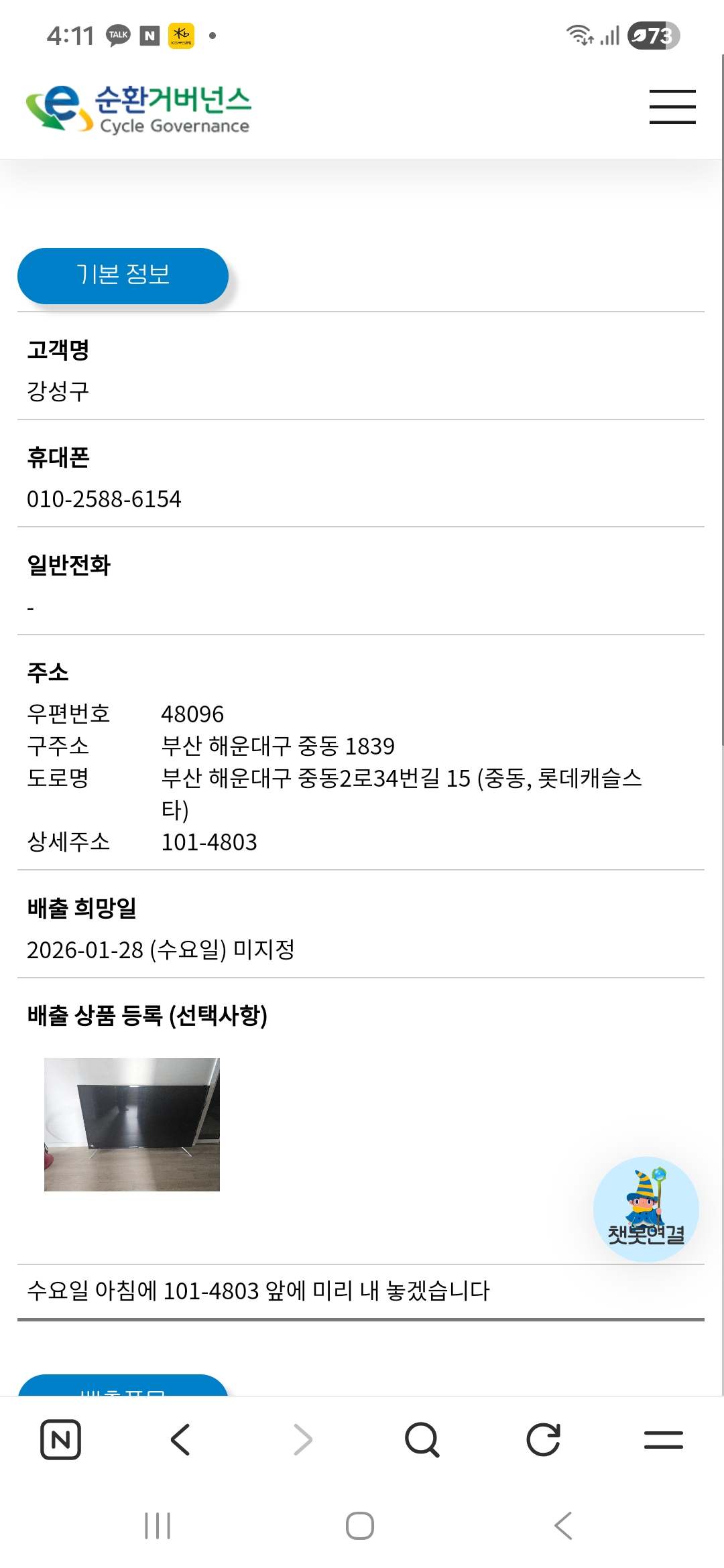724x1568 pixels.
Task: Go back to the previous page in browser
Action: (x=181, y=1439)
